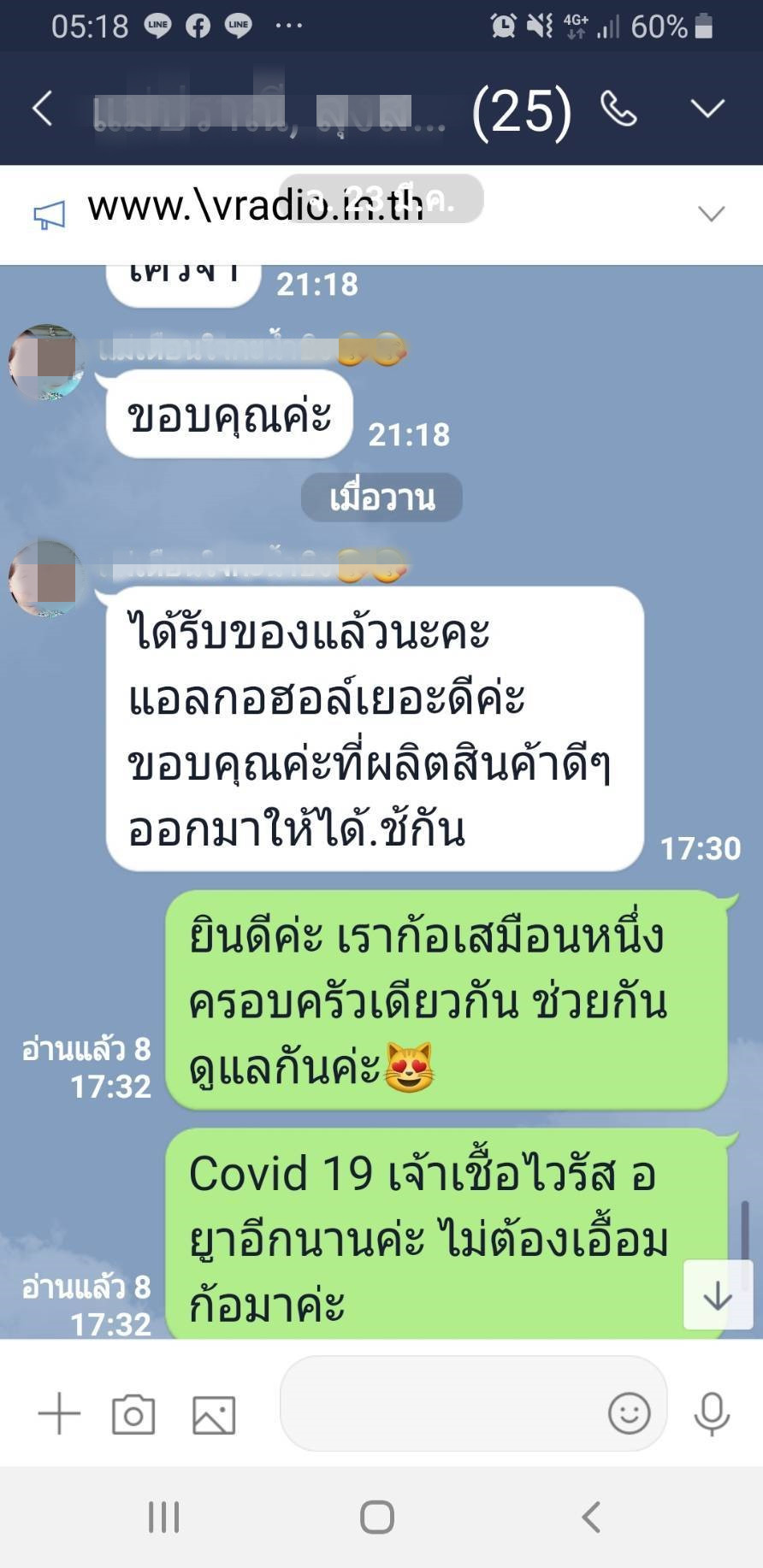Open the plus attachment menu
The image size is (763, 1568).
(59, 1413)
